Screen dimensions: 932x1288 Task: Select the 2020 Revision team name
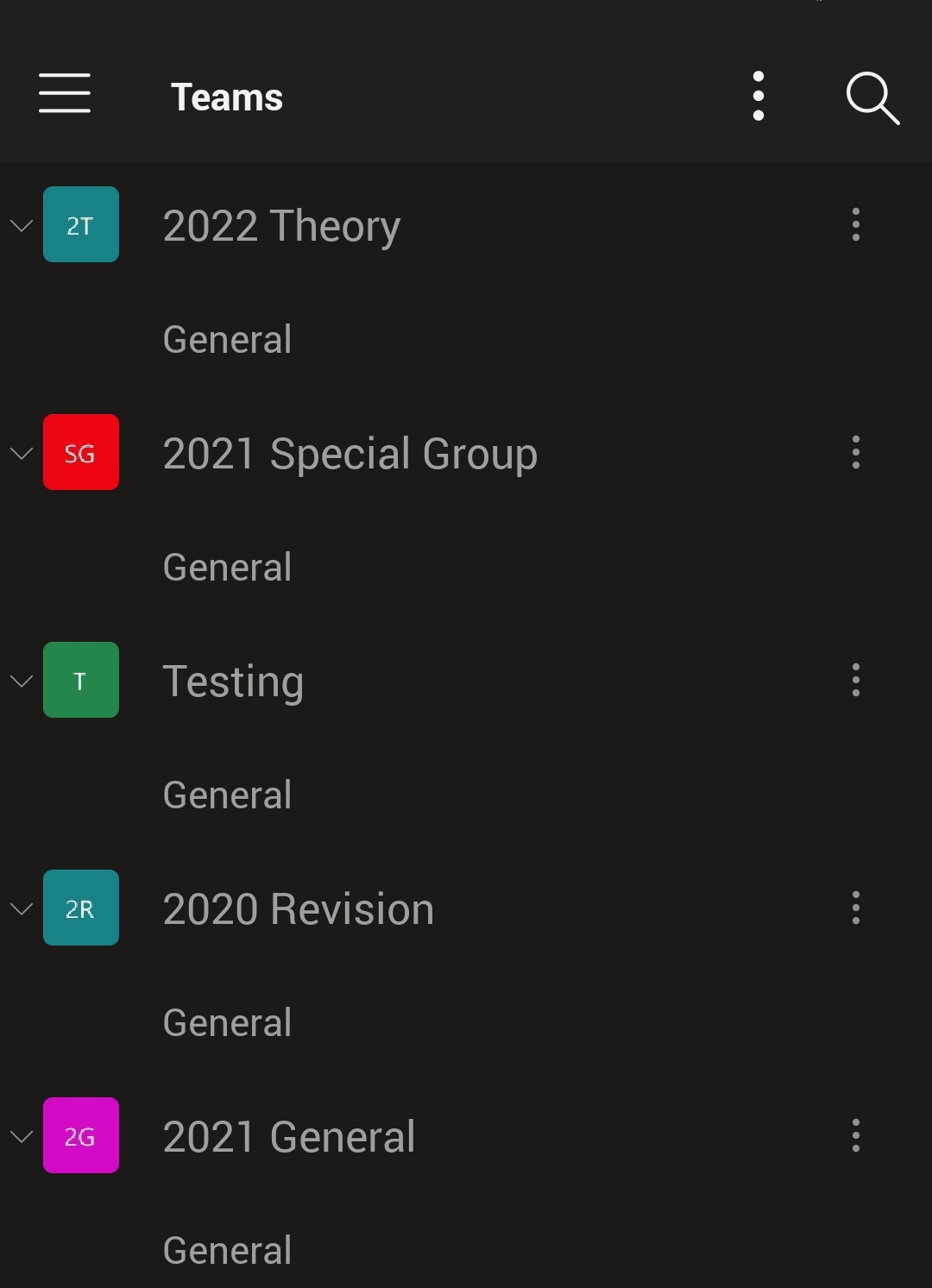tap(298, 908)
